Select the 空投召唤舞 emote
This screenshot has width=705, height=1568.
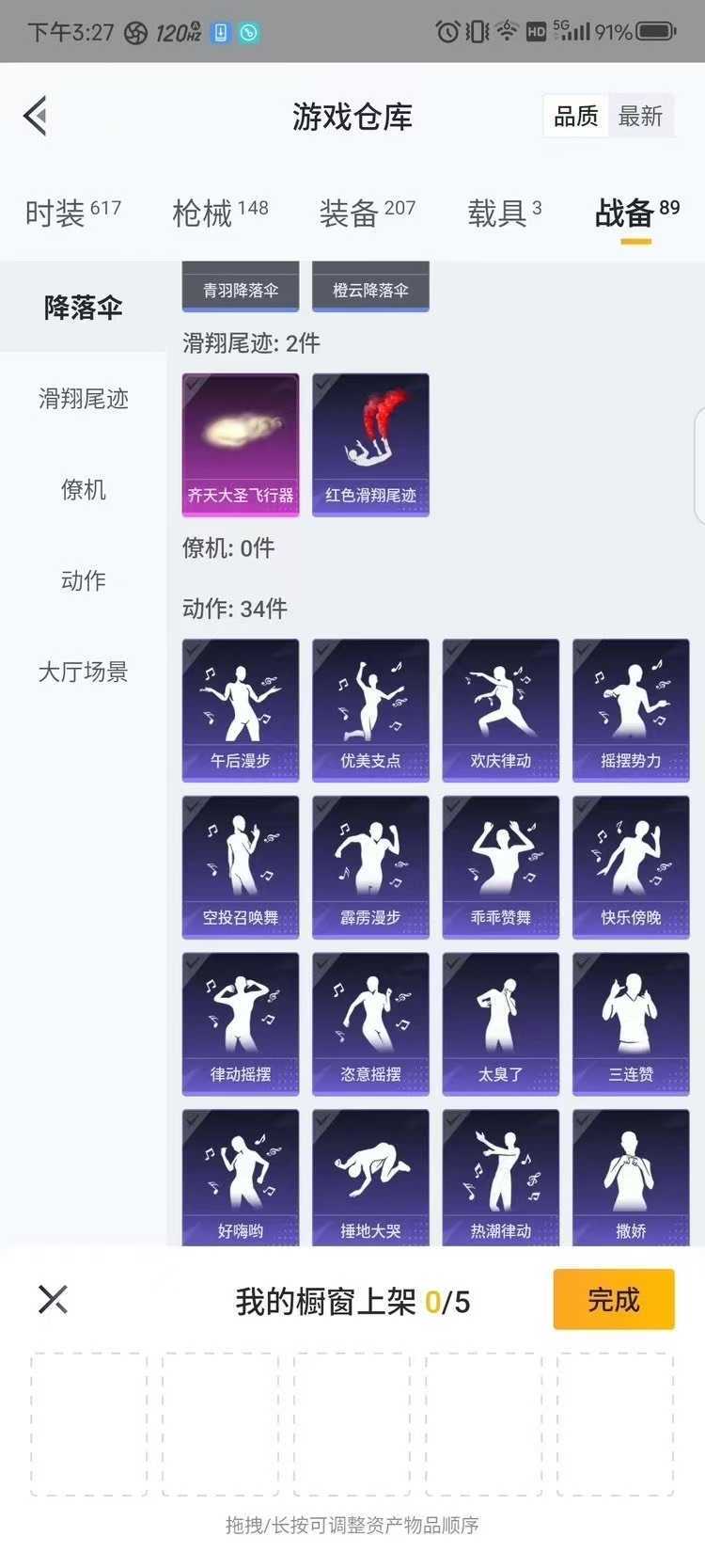[x=241, y=867]
